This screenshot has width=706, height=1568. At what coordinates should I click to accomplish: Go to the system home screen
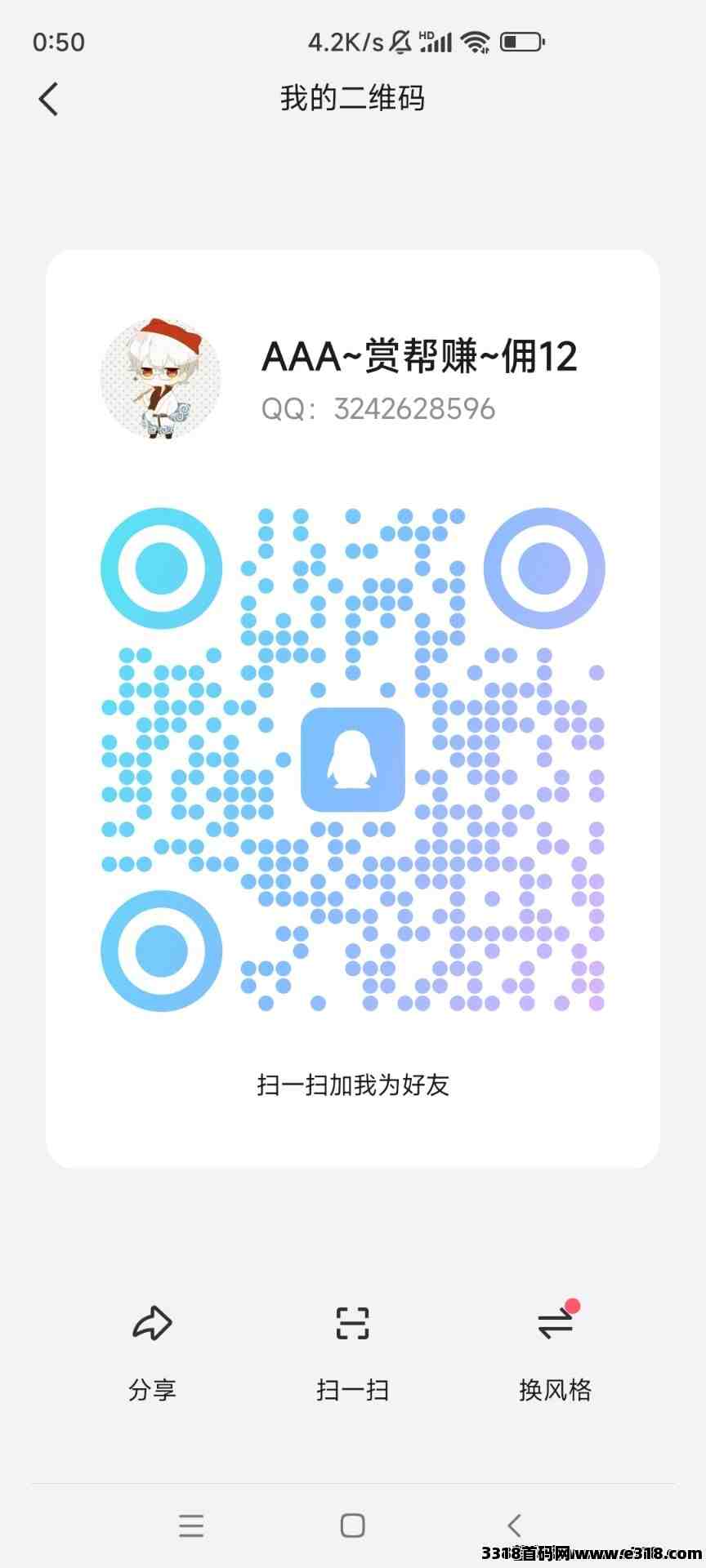click(x=352, y=1525)
